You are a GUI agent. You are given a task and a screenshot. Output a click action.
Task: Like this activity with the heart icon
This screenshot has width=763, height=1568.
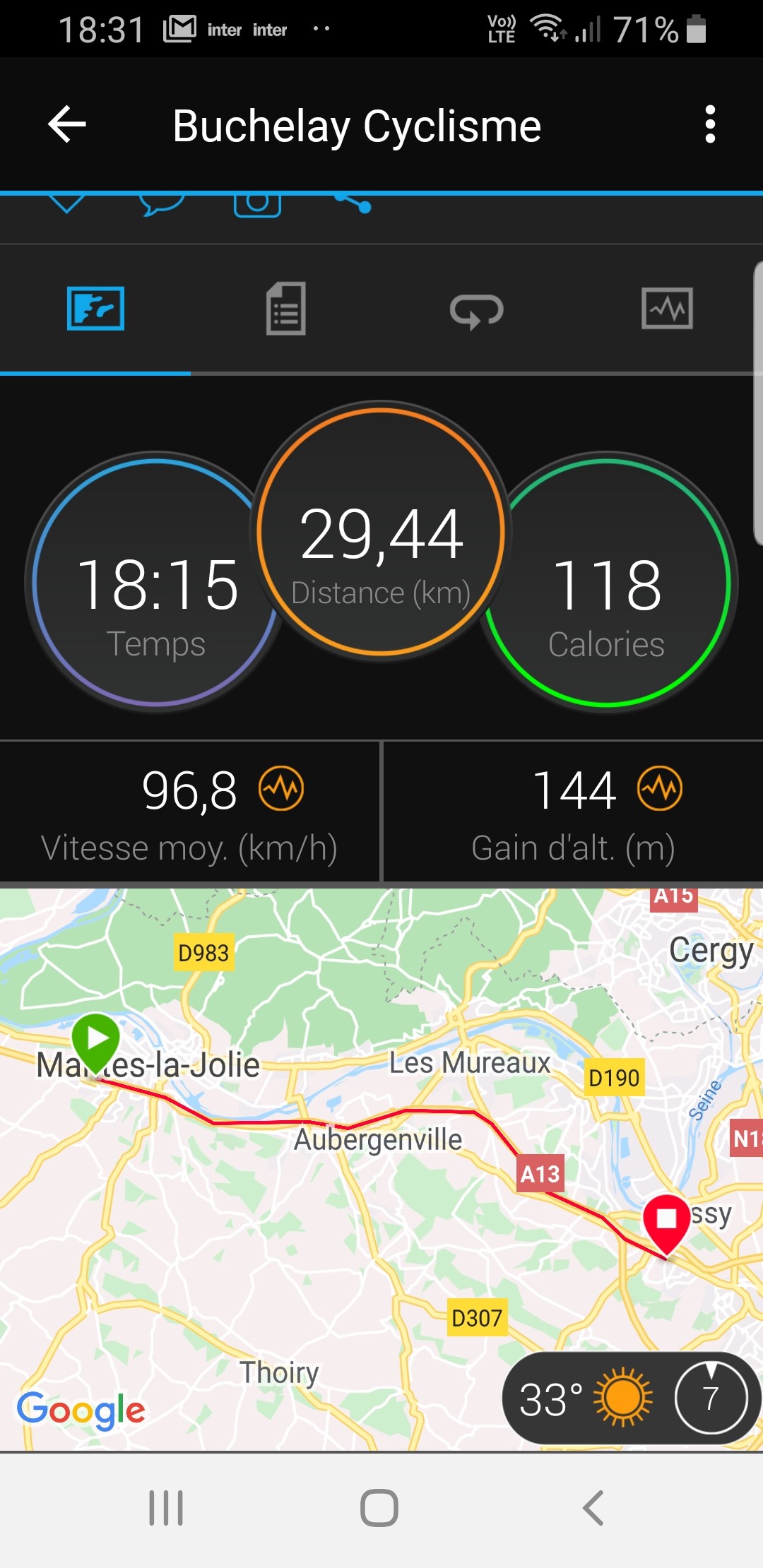[x=66, y=203]
